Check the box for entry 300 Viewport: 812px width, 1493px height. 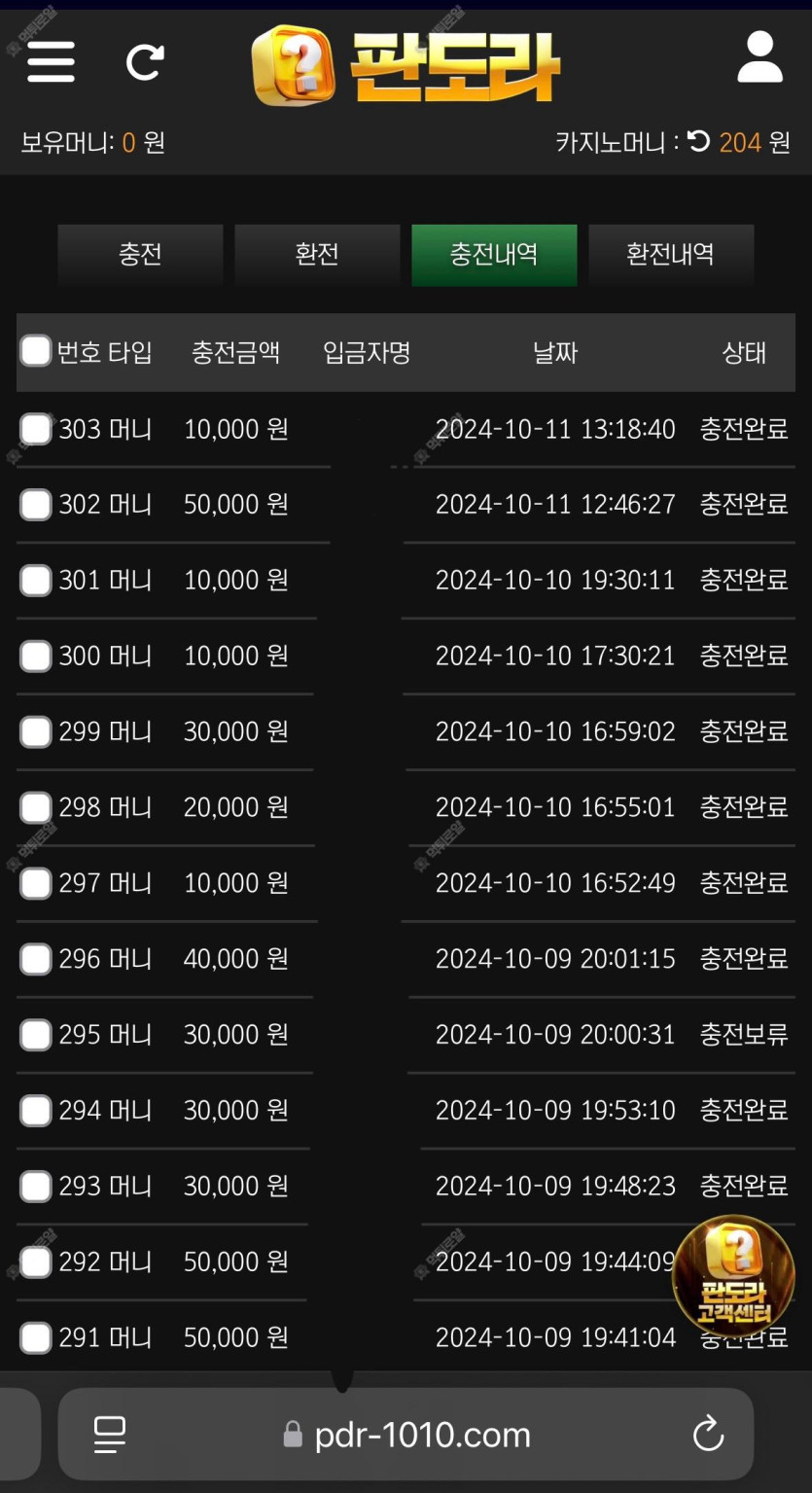[x=36, y=657]
